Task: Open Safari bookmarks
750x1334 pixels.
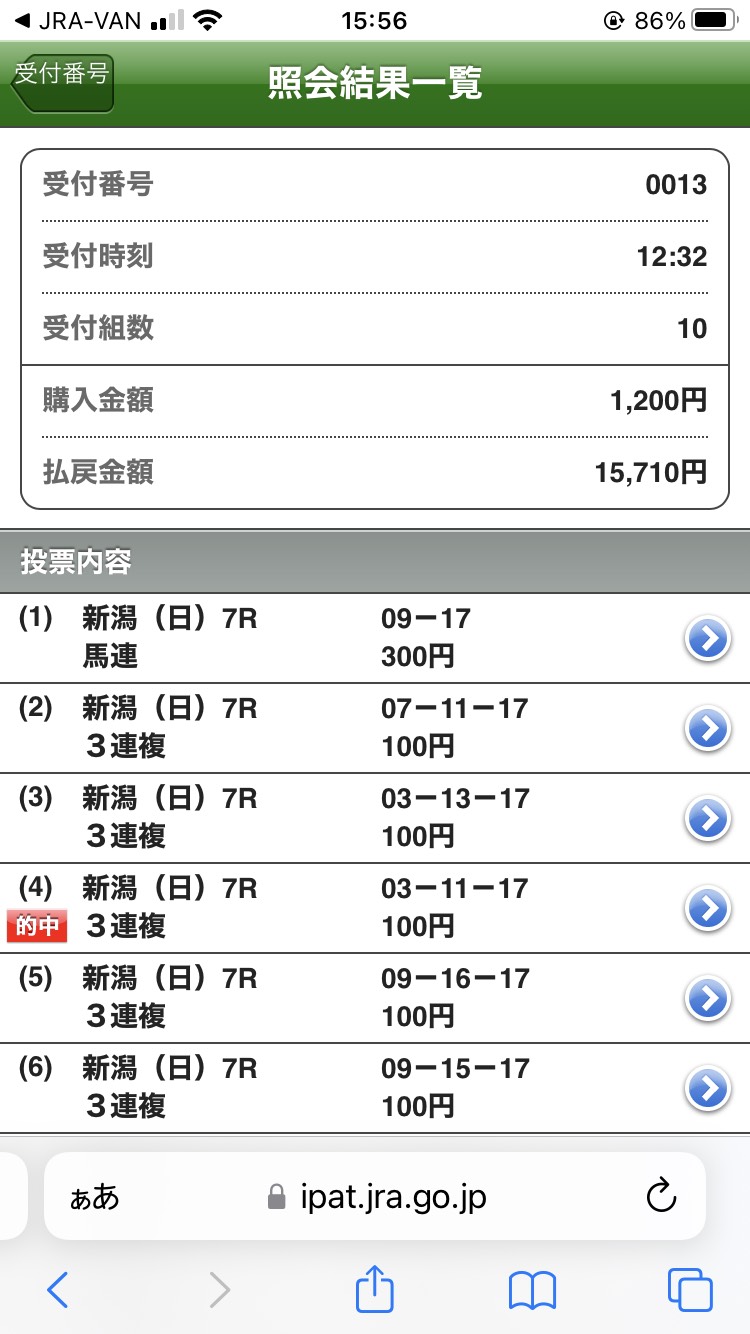Action: (x=532, y=1291)
